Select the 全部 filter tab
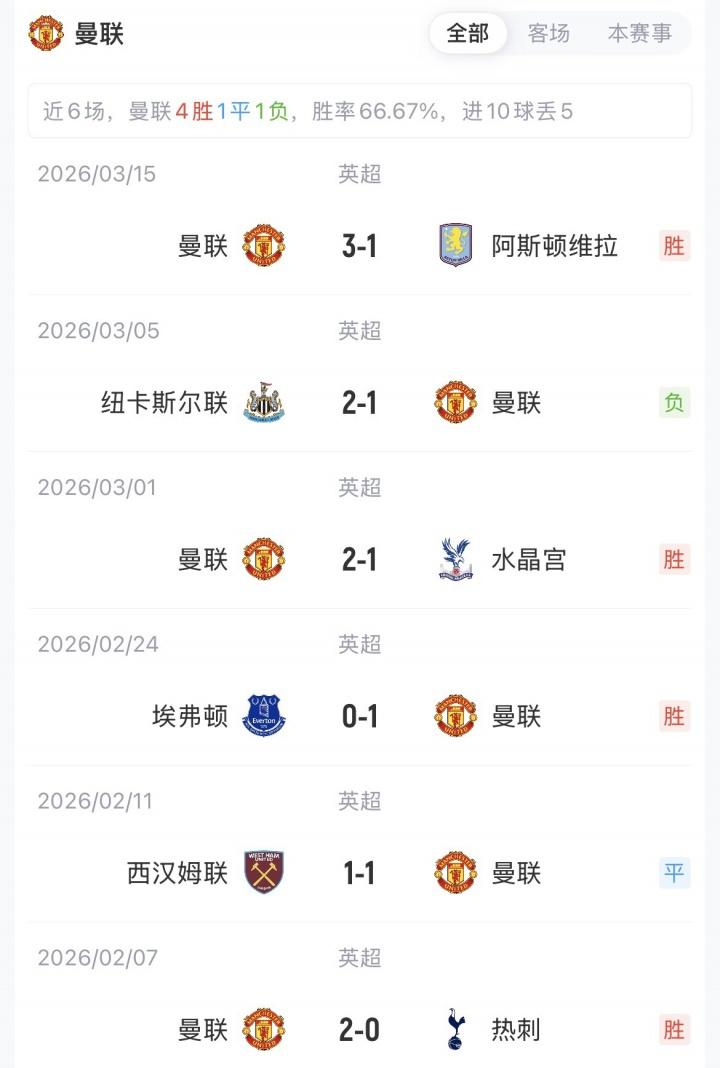720x1068 pixels. click(x=467, y=33)
